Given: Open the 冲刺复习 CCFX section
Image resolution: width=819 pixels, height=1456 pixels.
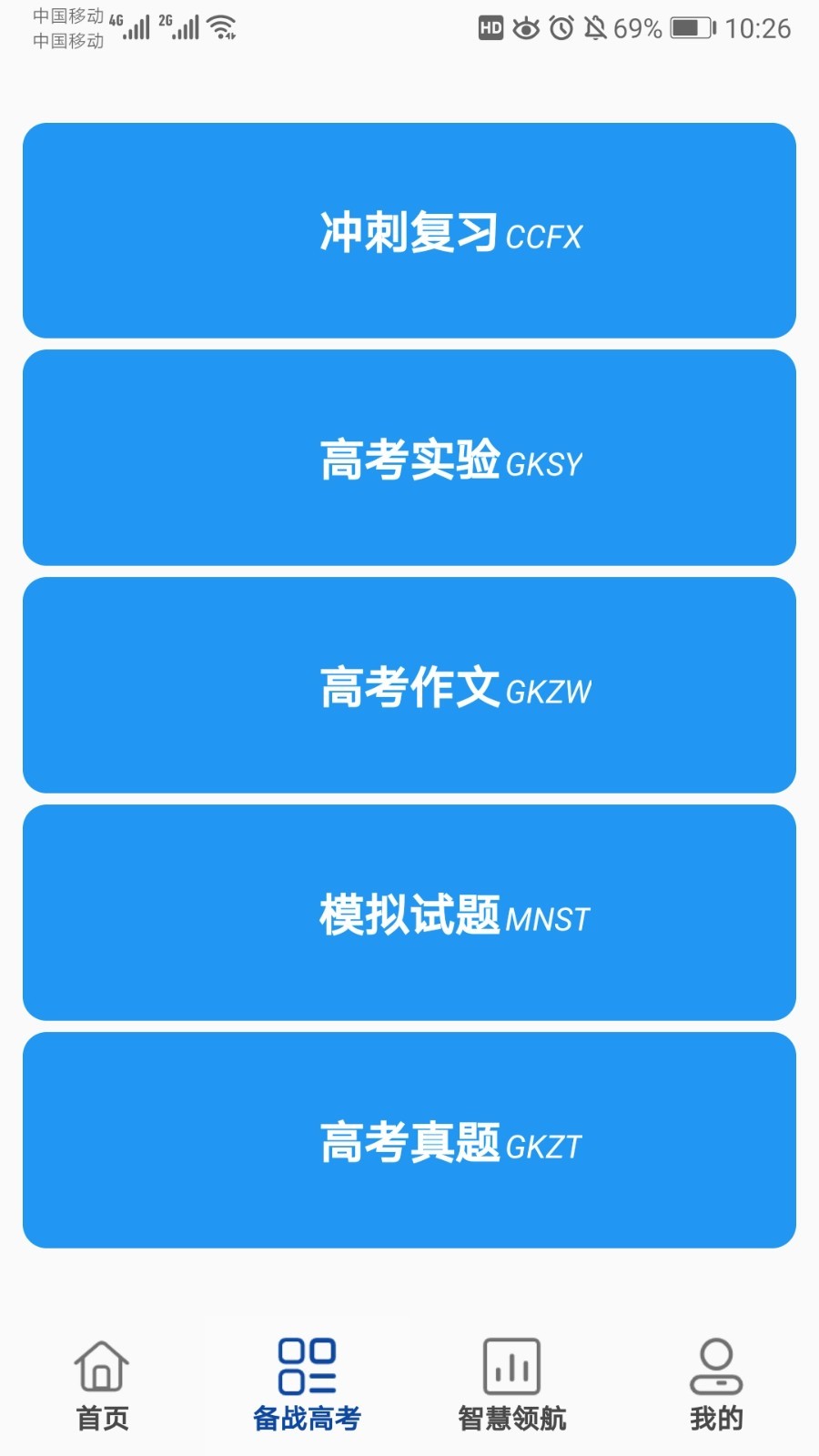Looking at the screenshot, I should pos(409,230).
